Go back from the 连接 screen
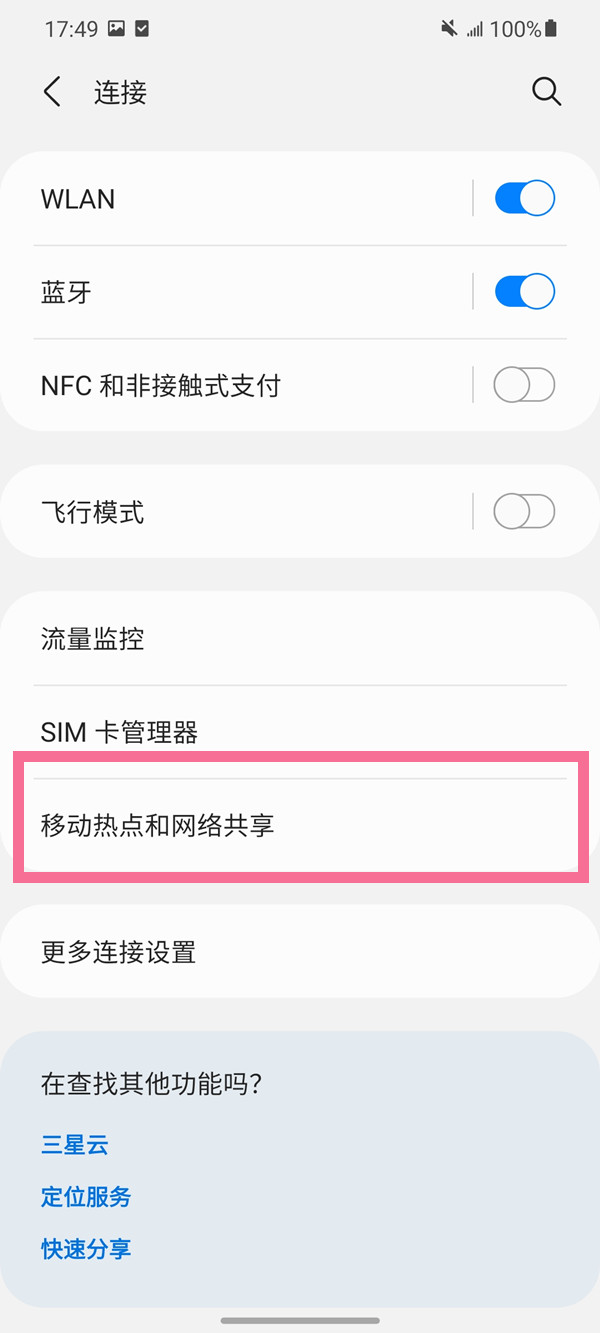Image resolution: width=600 pixels, height=1333 pixels. (52, 92)
